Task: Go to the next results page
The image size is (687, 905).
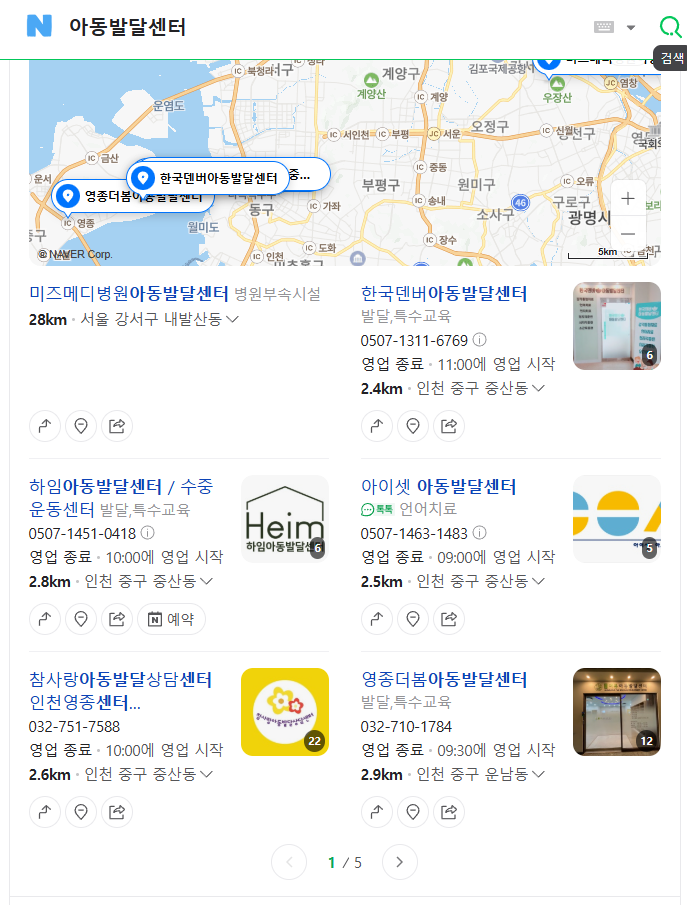Action: [399, 862]
